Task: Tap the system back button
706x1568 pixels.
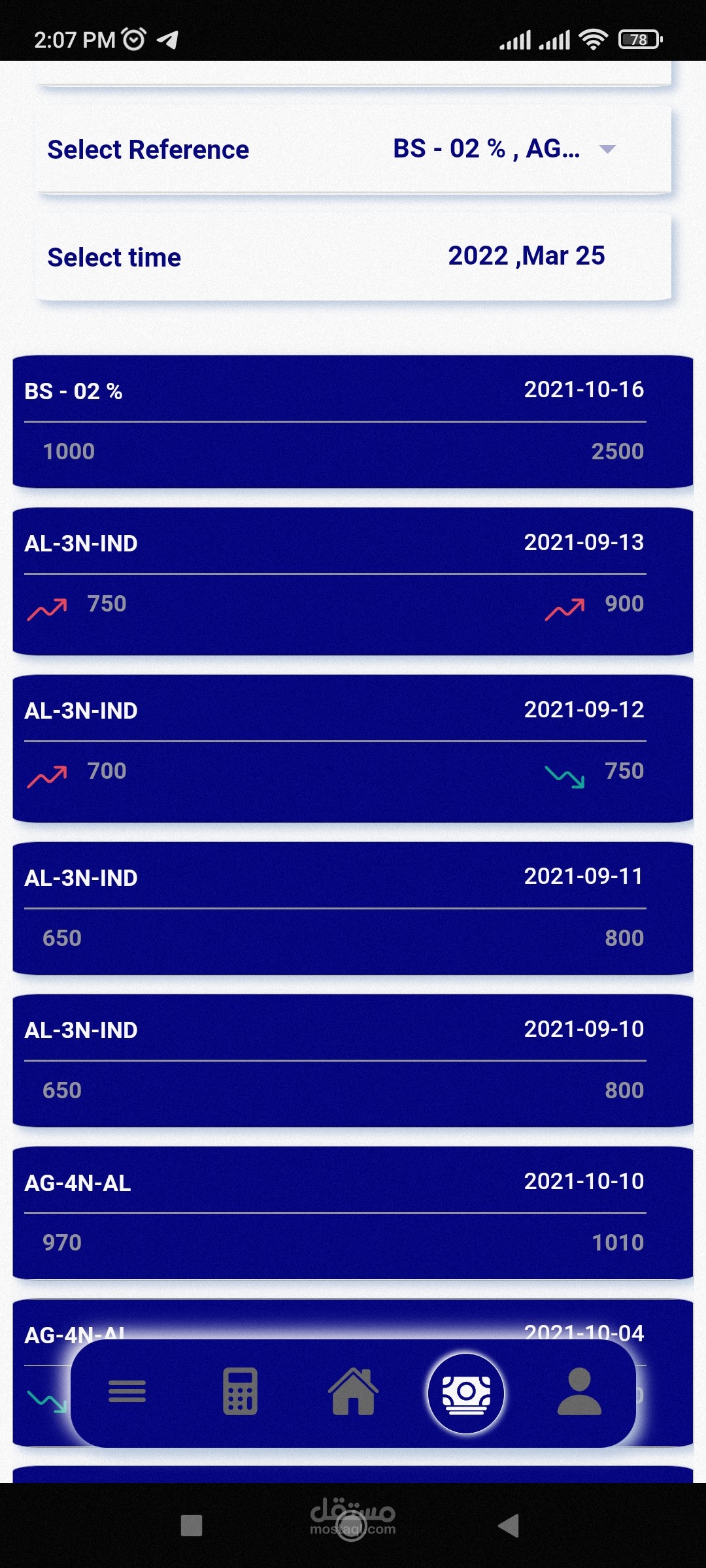Action: click(x=509, y=1526)
